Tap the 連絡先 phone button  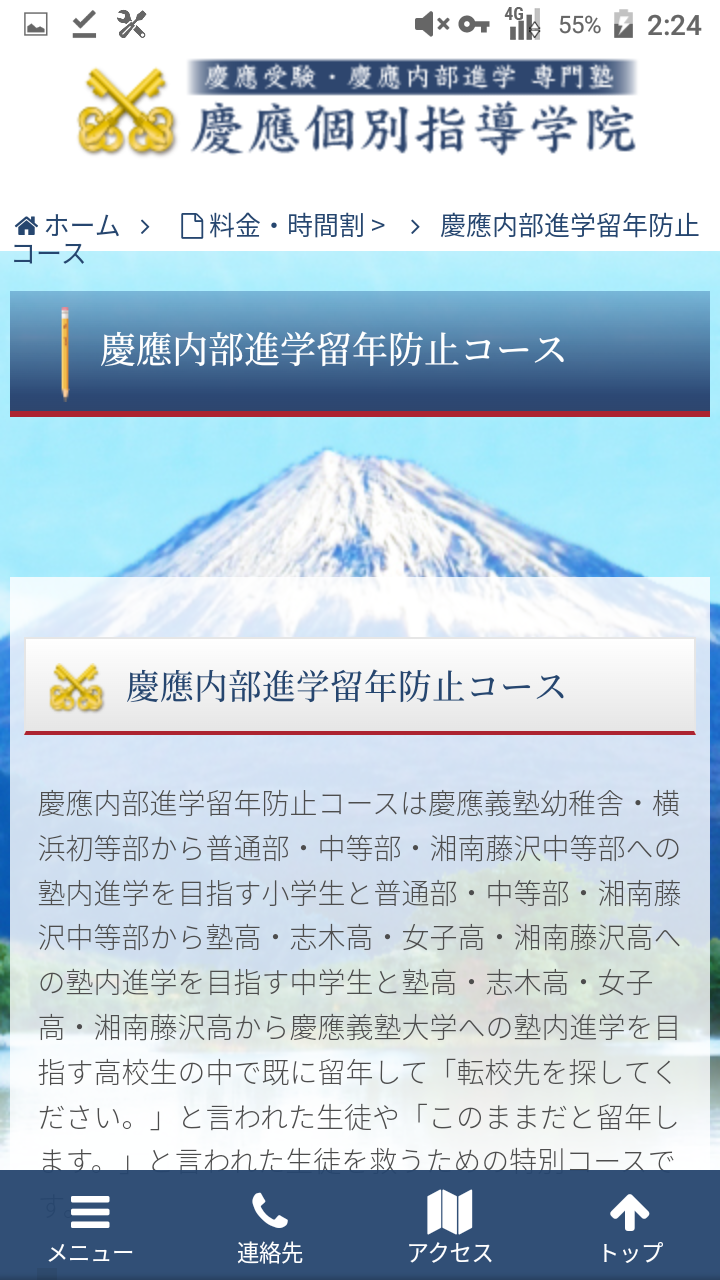pos(270,1226)
